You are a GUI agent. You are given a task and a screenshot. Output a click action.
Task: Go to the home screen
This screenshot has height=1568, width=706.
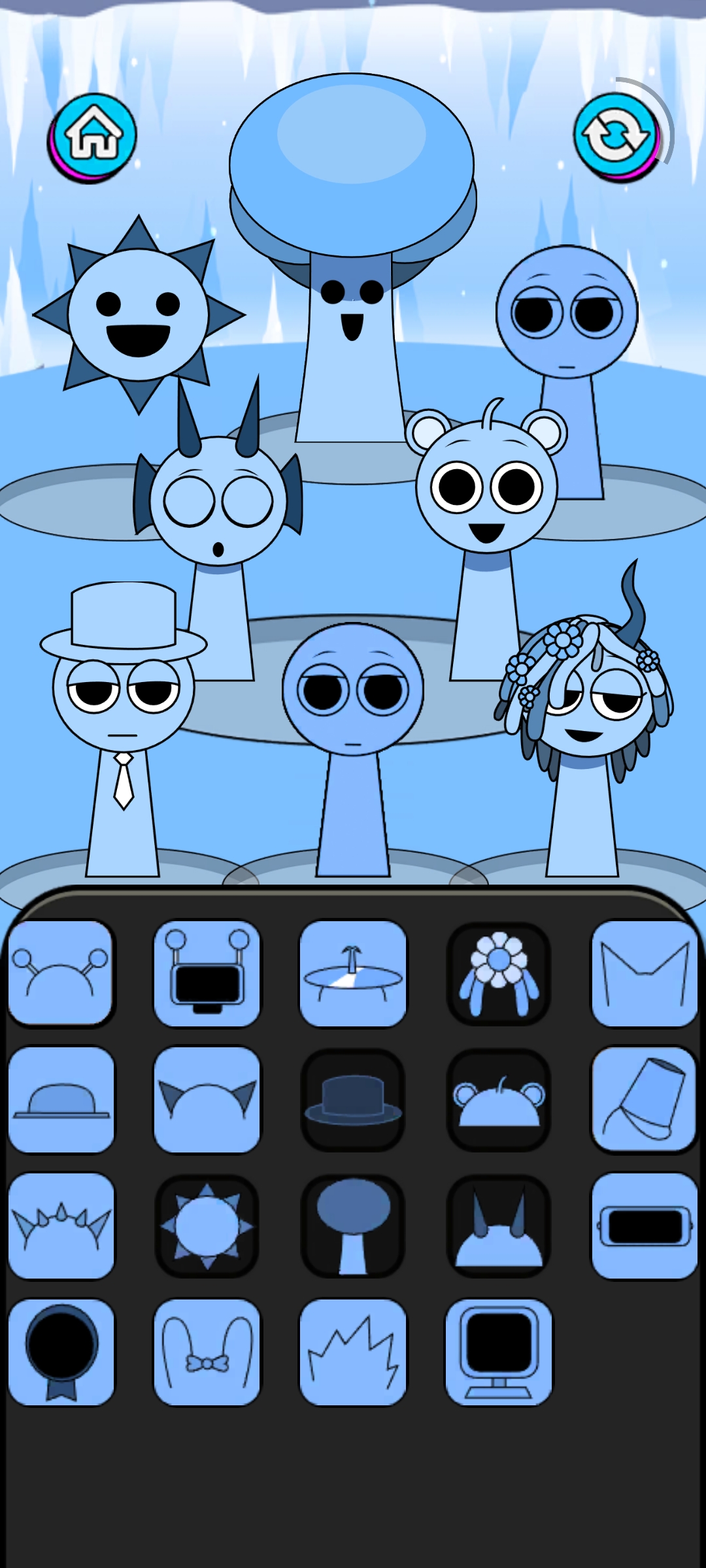pyautogui.click(x=92, y=137)
